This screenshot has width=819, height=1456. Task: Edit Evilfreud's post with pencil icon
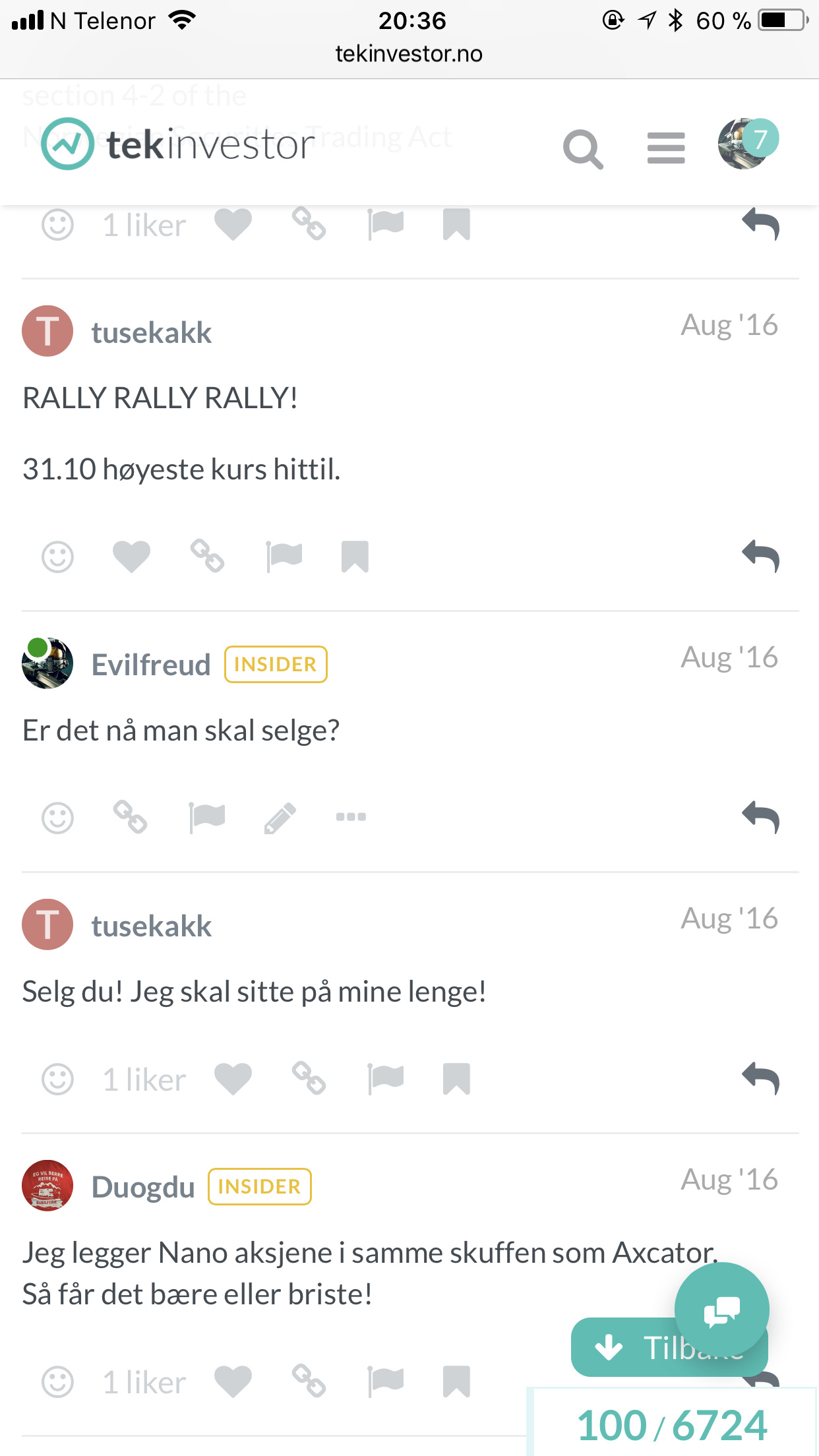pos(280,818)
